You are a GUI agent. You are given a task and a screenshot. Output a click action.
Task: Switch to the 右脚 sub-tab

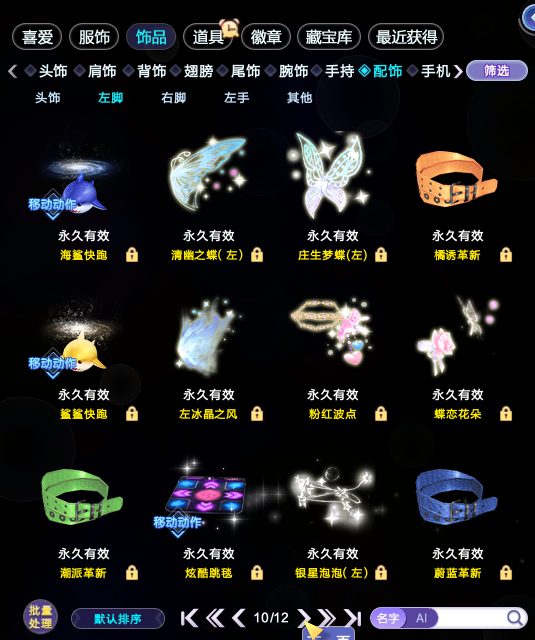[173, 98]
